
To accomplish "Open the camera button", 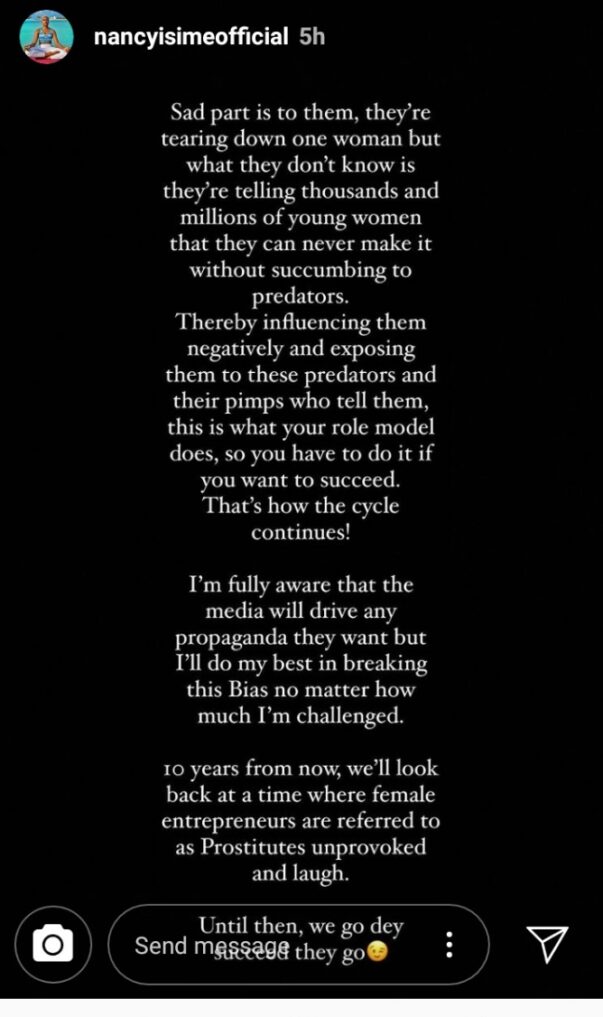I will tap(53, 944).
